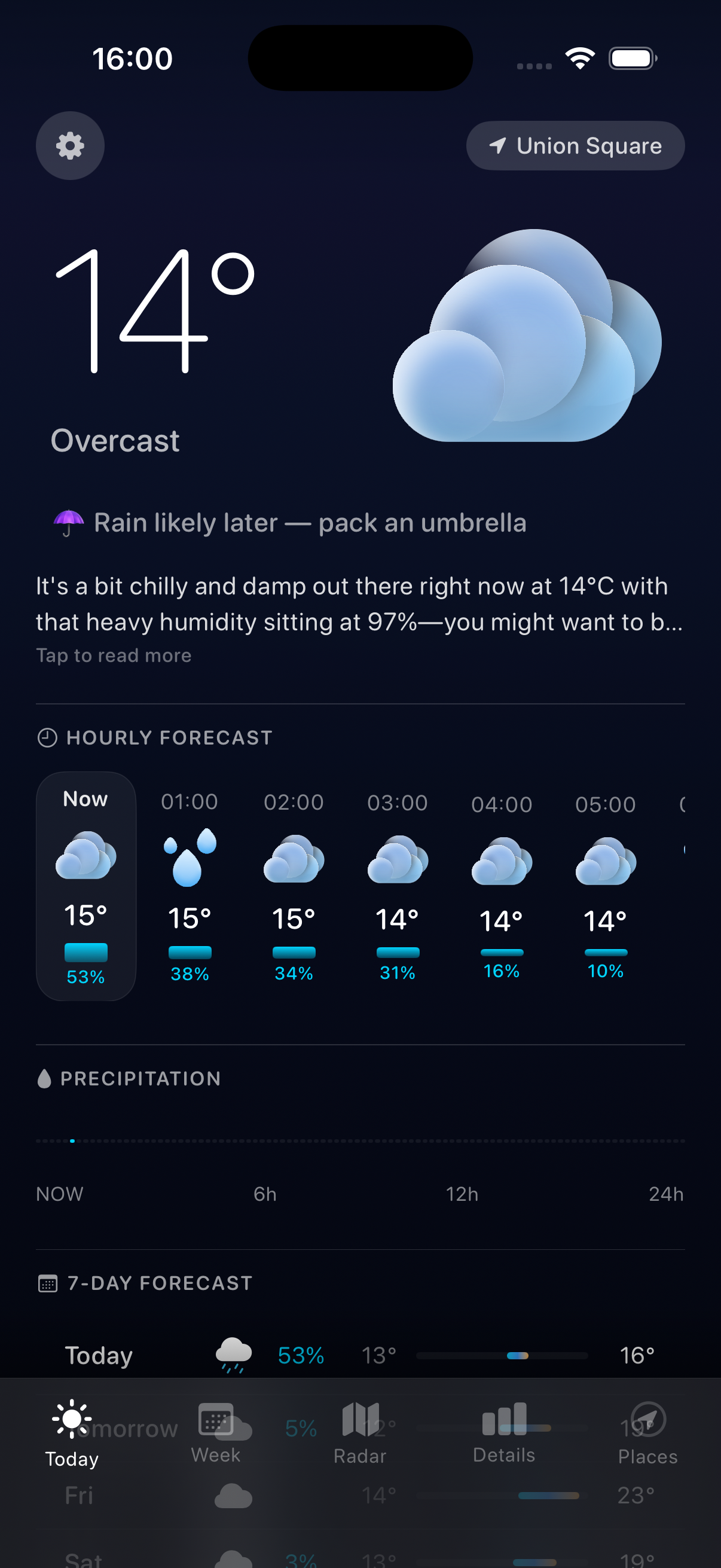Tap the 'Tap to read more' link

pyautogui.click(x=113, y=654)
